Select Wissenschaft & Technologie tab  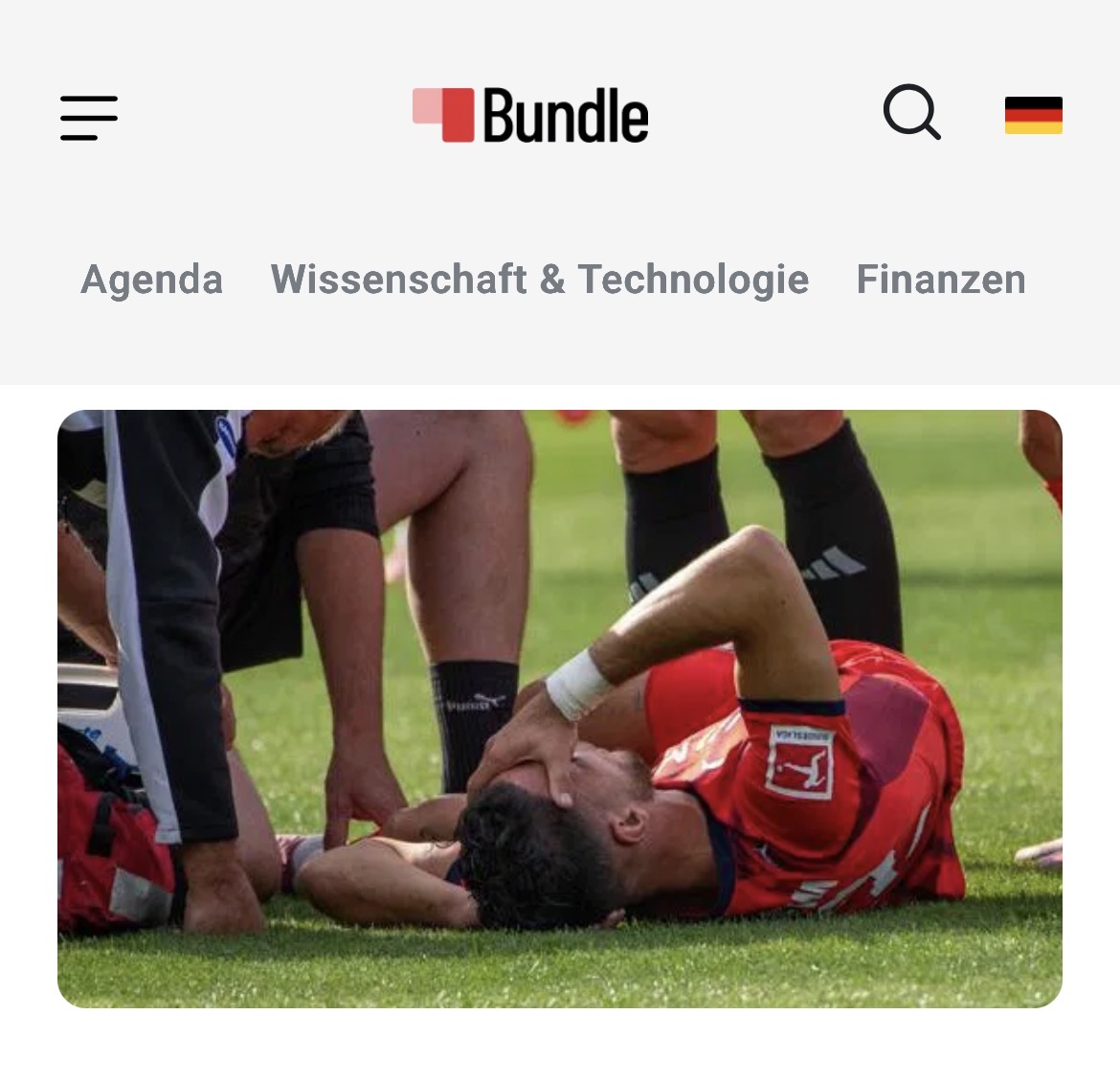pos(540,280)
